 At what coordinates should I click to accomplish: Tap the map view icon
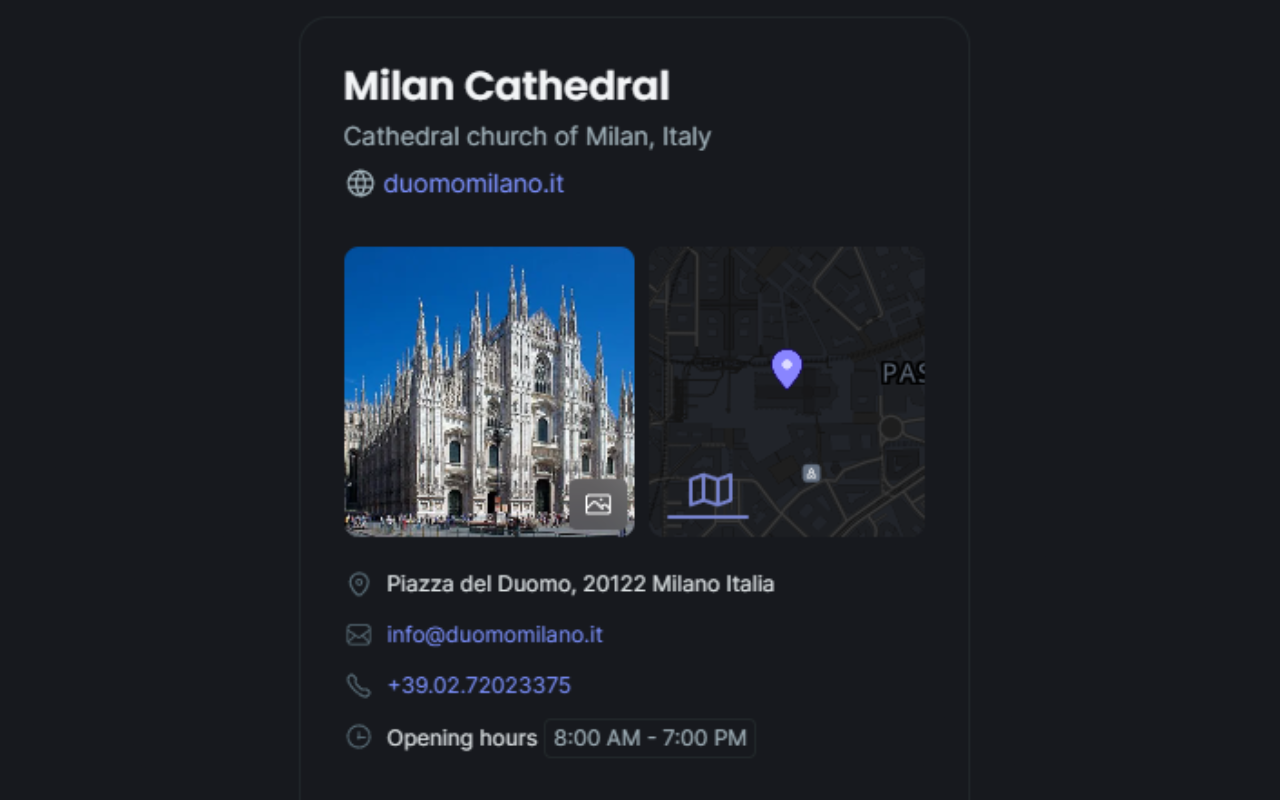tap(710, 490)
